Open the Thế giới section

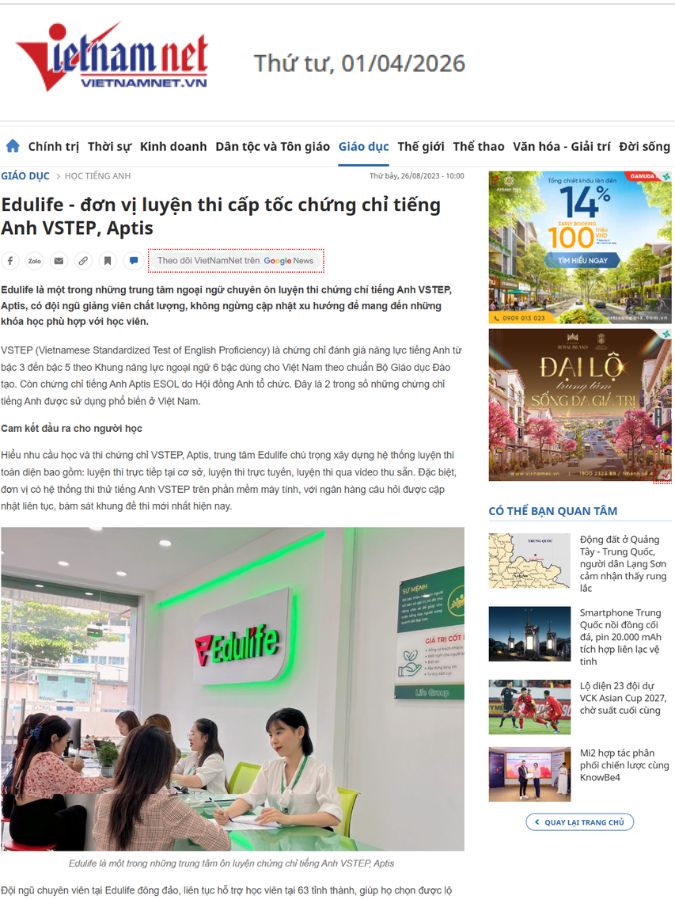coord(420,146)
